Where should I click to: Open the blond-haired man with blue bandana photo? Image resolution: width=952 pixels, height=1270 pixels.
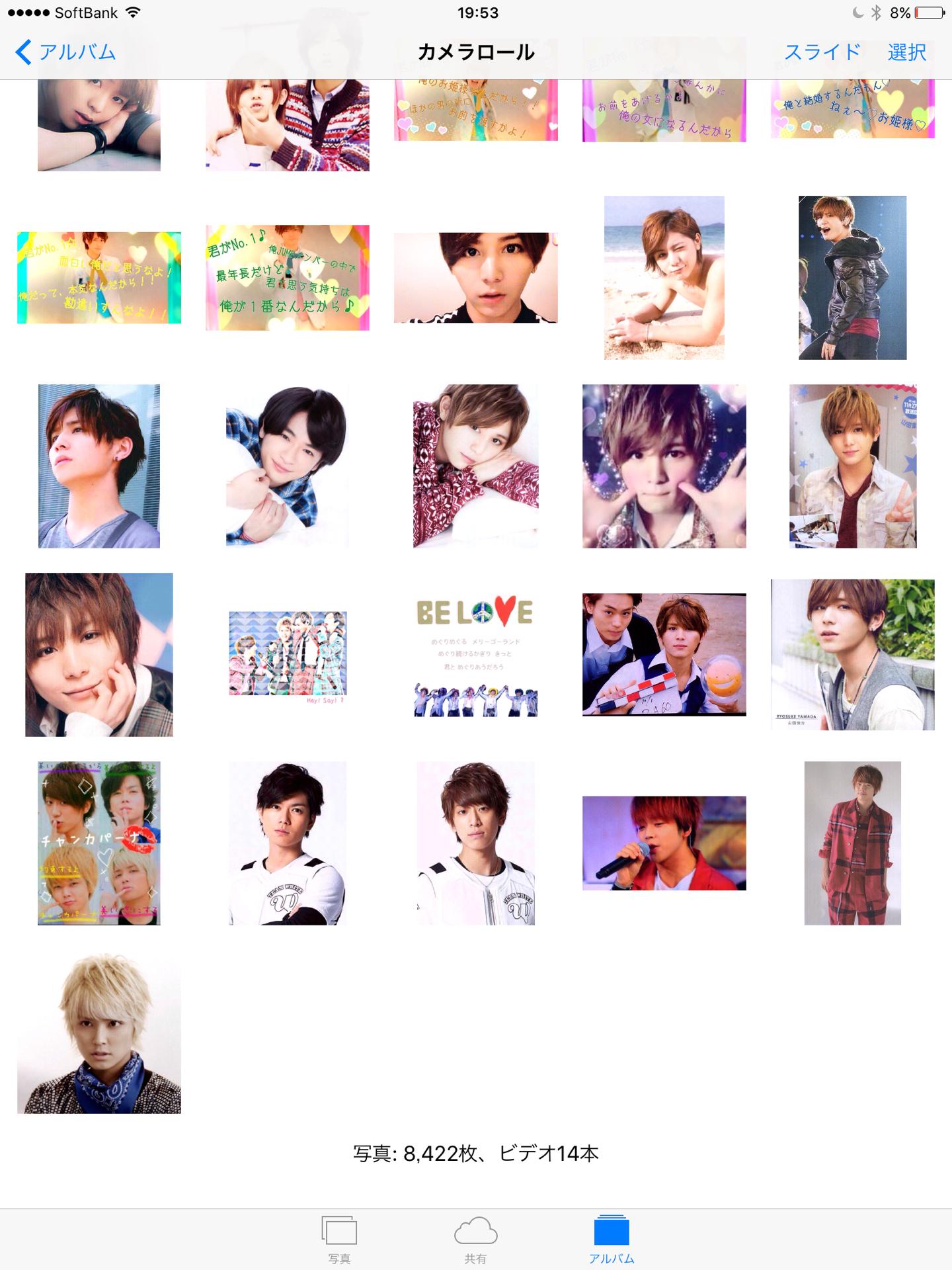(99, 1032)
